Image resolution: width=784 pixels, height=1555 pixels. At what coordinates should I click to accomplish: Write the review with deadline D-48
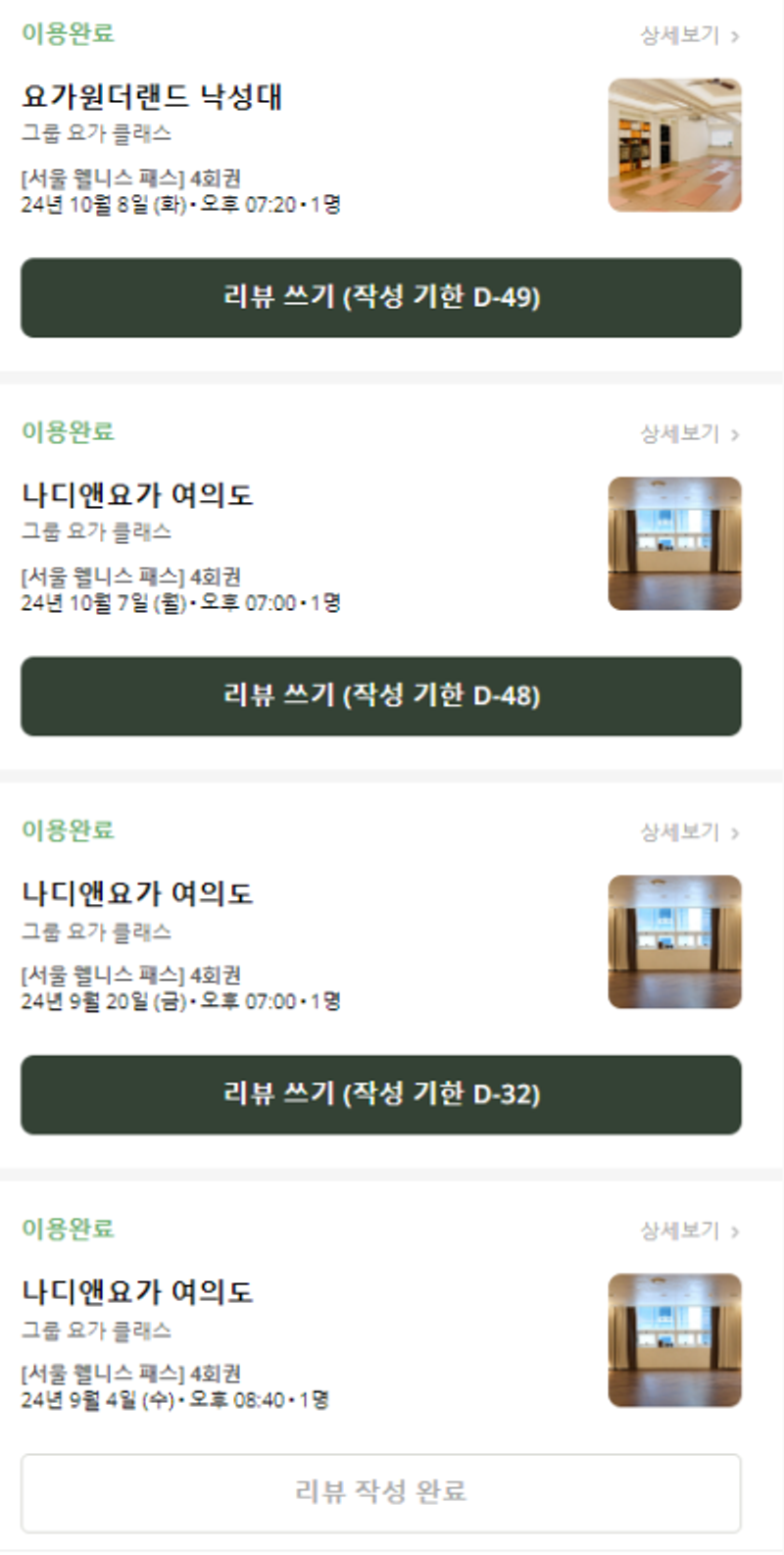(x=381, y=696)
